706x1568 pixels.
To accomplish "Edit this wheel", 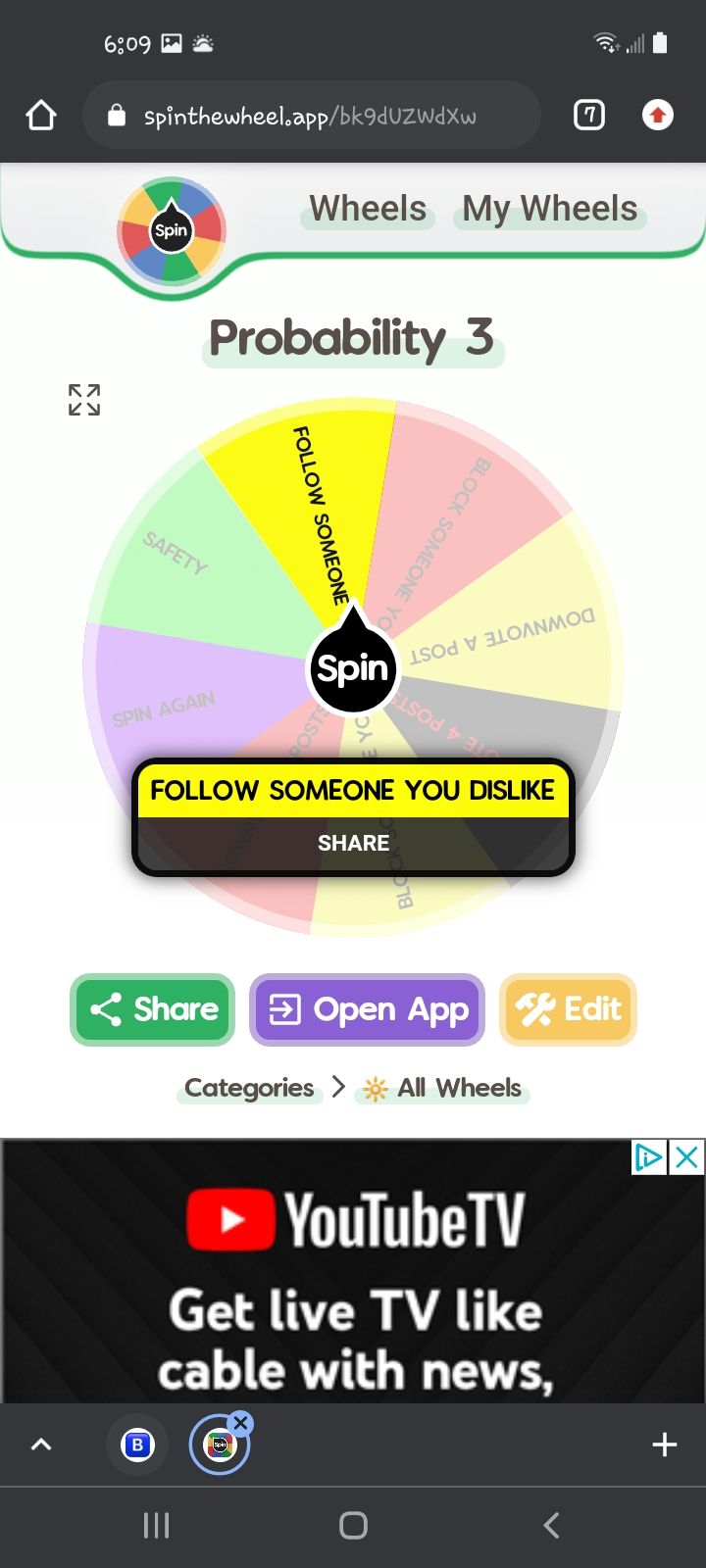I will tap(569, 1009).
